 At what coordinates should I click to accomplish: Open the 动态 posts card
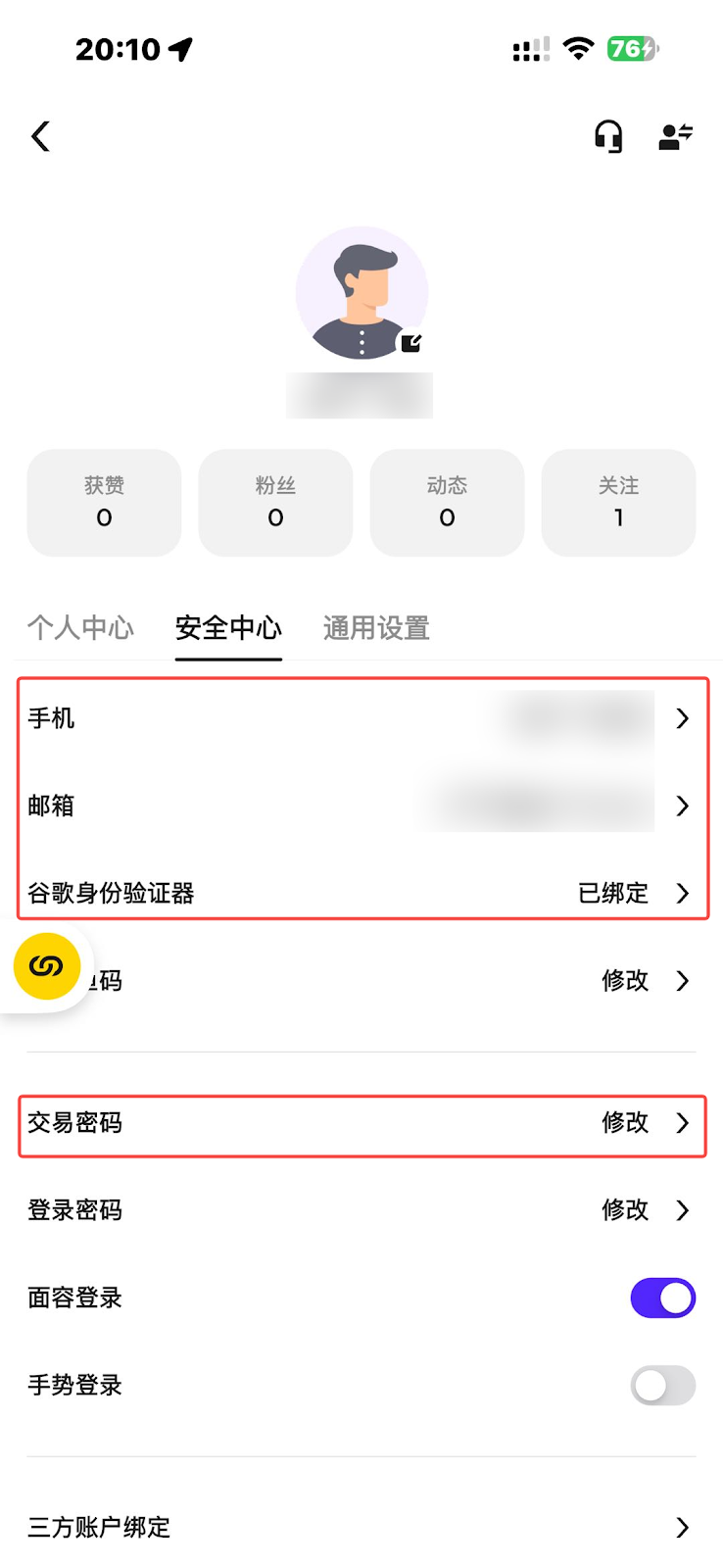tap(447, 502)
